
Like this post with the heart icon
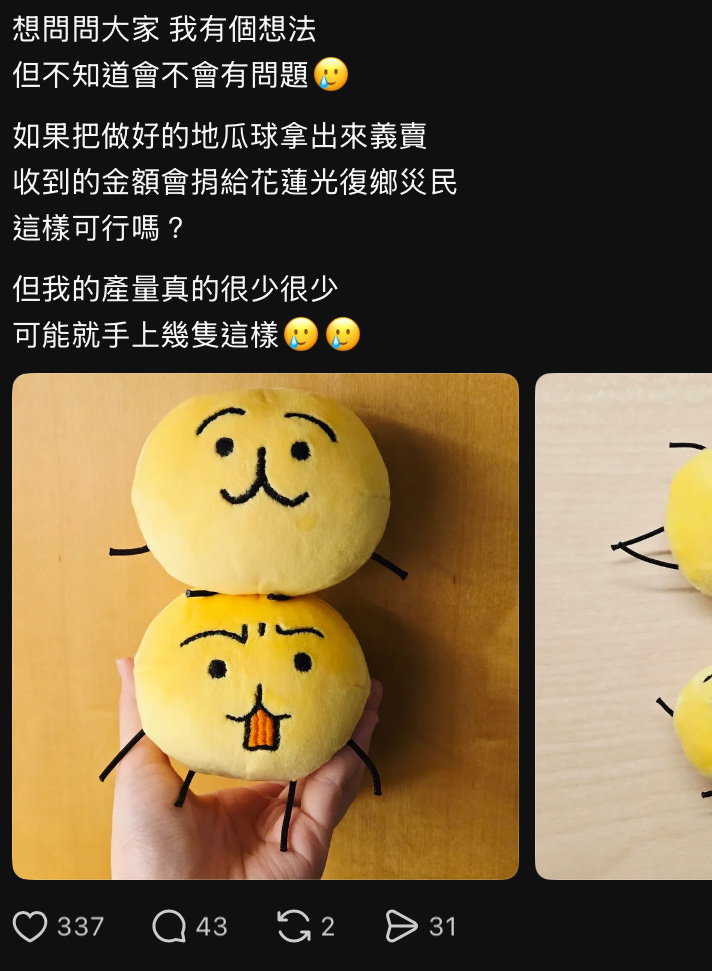[30, 926]
